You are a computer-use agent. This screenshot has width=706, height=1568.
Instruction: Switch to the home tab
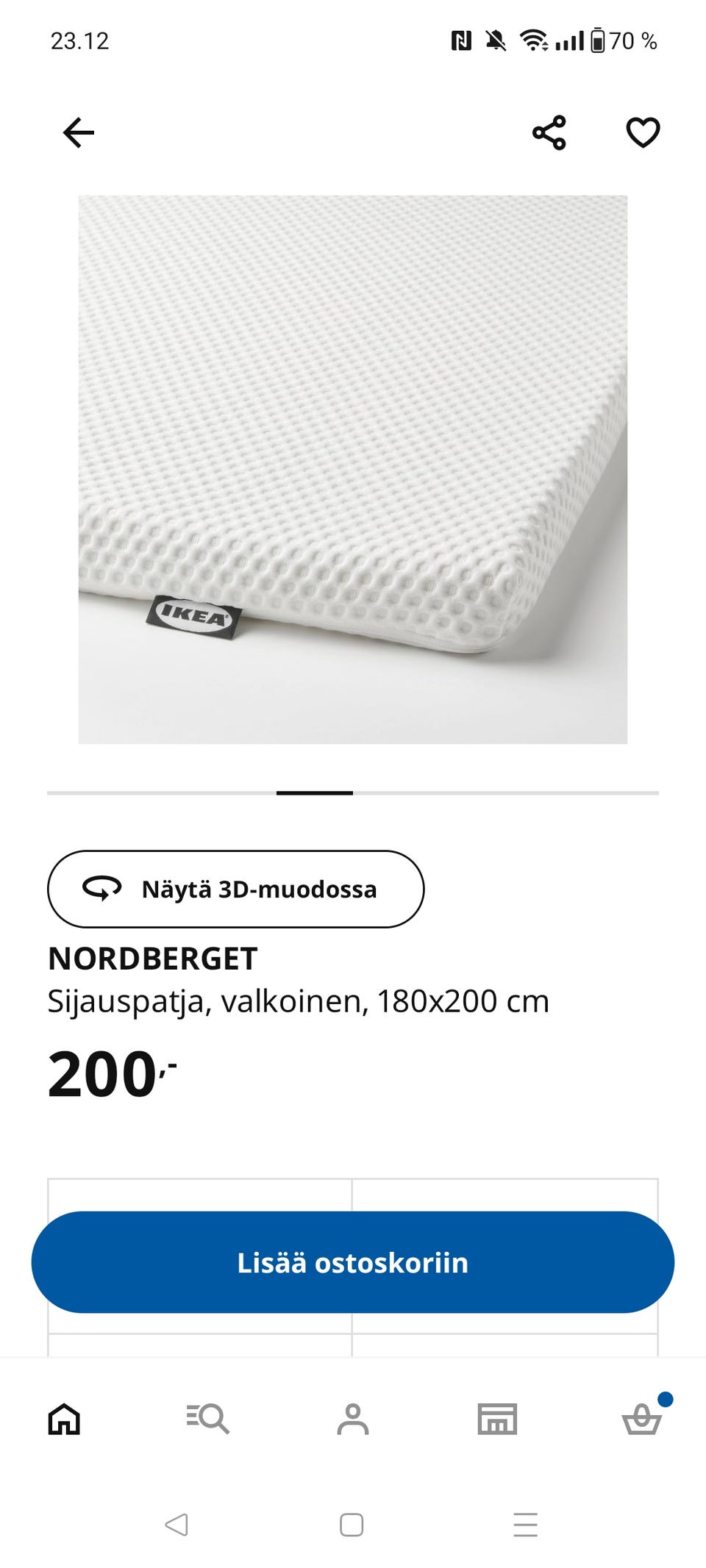[x=64, y=1419]
